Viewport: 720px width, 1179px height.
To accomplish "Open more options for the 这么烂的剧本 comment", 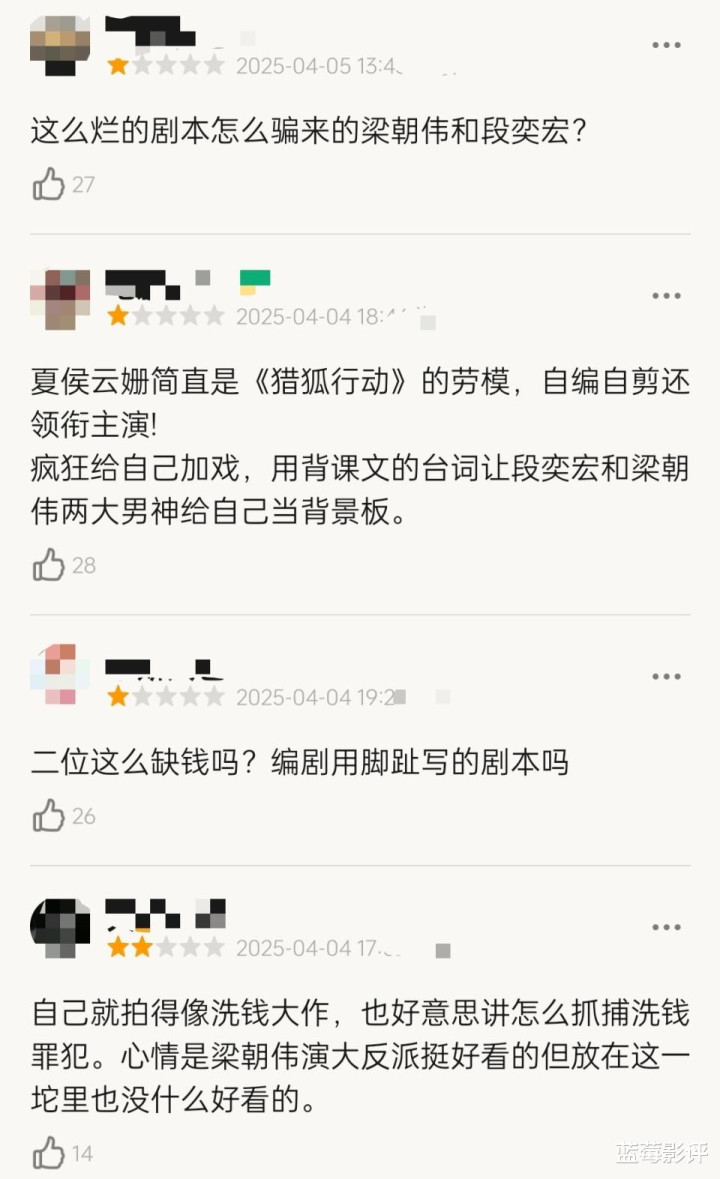I will pyautogui.click(x=666, y=46).
